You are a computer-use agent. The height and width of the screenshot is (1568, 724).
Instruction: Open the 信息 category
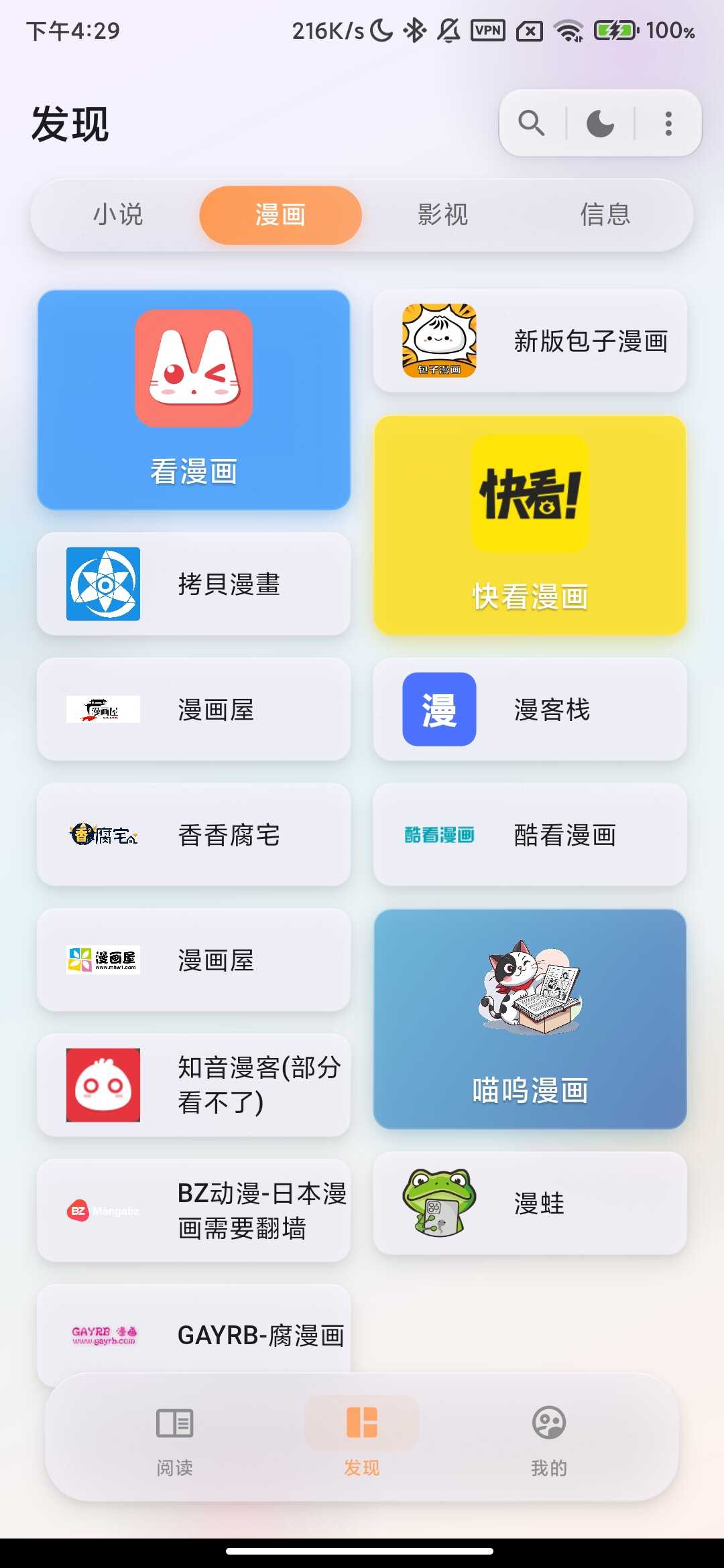tap(605, 215)
